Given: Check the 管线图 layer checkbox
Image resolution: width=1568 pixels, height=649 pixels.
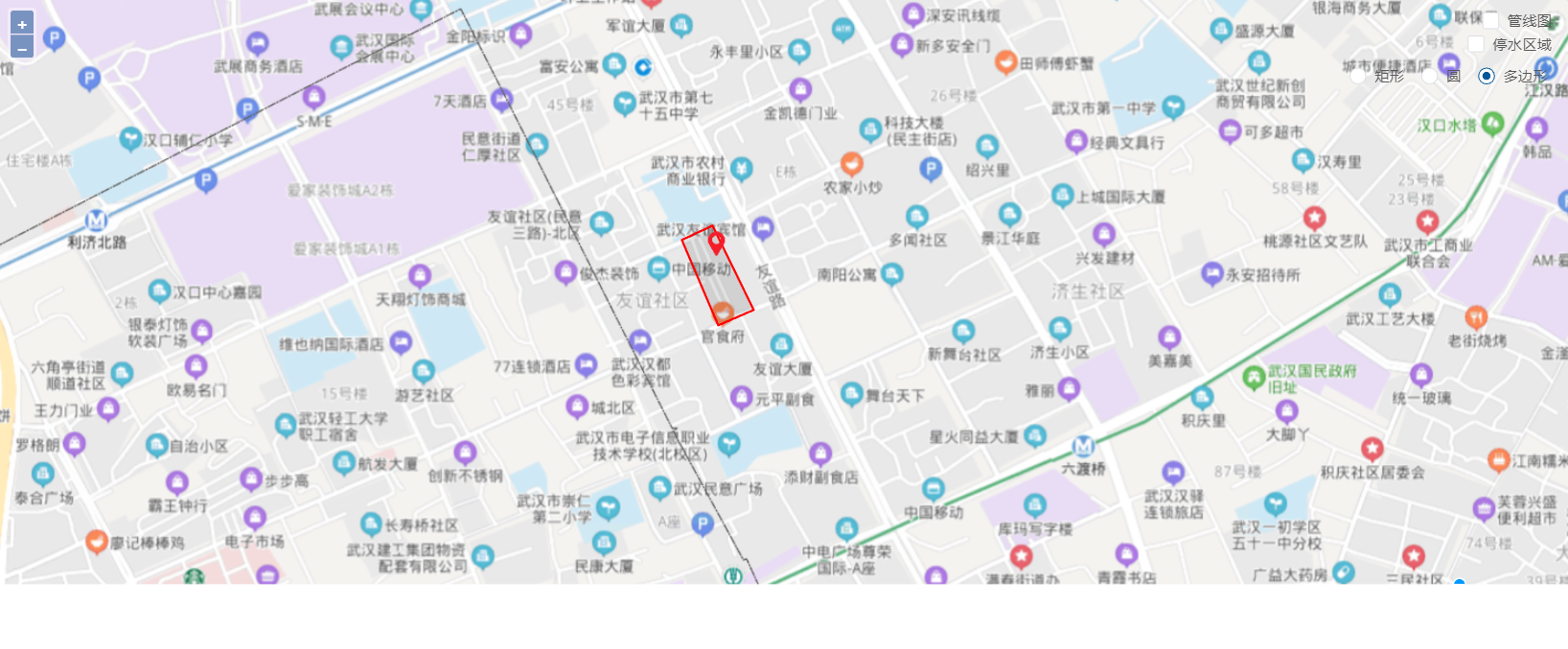Looking at the screenshot, I should tap(1491, 20).
